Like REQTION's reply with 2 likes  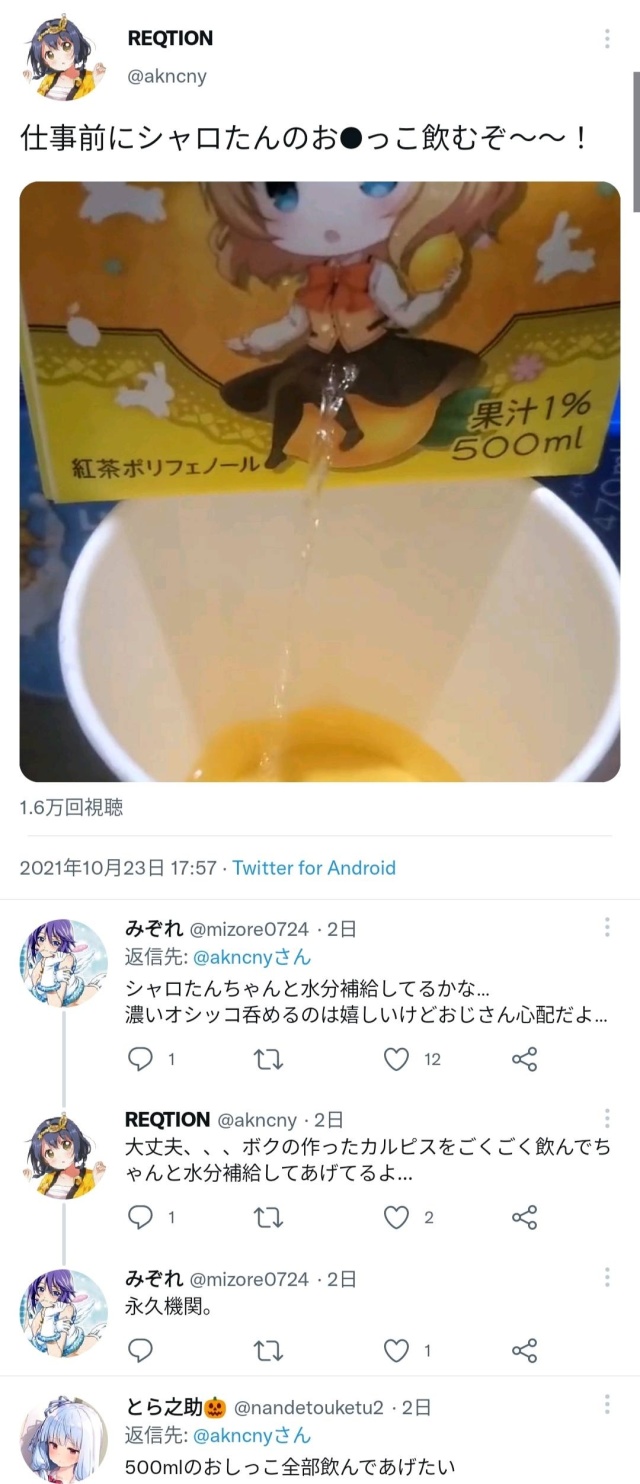pyautogui.click(x=398, y=1217)
